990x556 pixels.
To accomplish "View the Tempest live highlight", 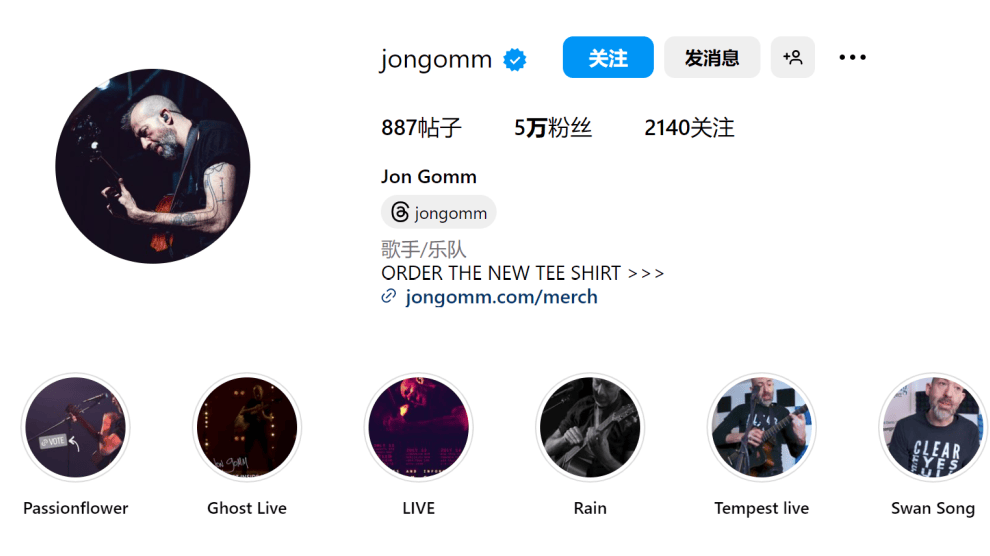I will click(x=761, y=428).
